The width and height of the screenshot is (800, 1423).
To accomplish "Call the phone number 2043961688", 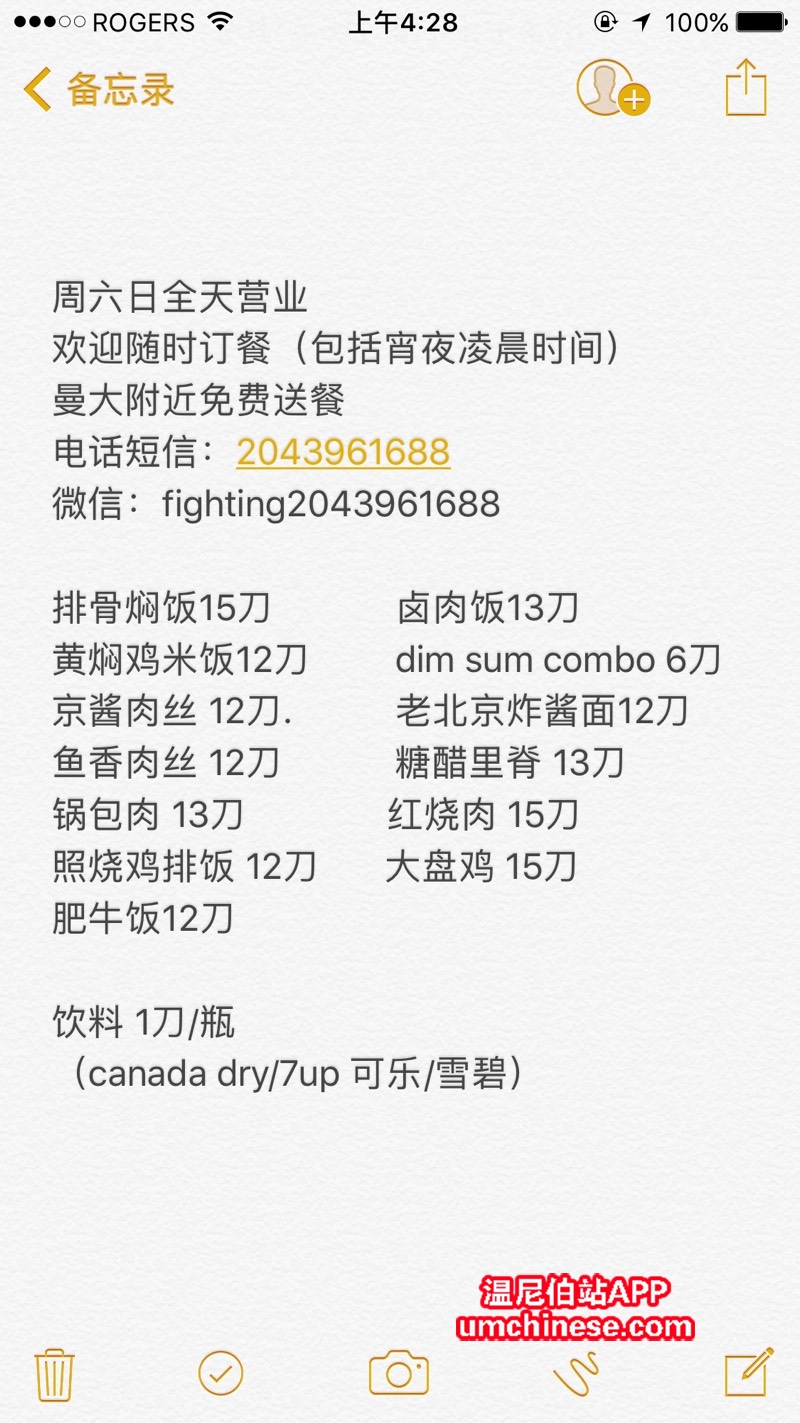I will coord(343,452).
